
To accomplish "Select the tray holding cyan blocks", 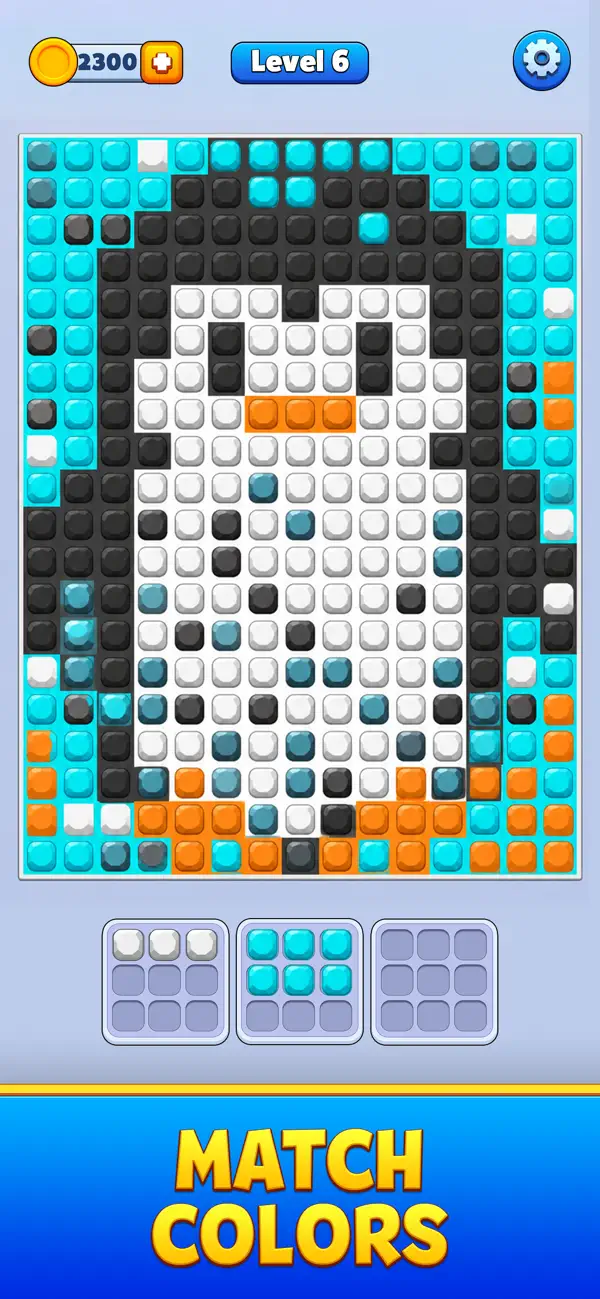I will (x=300, y=981).
